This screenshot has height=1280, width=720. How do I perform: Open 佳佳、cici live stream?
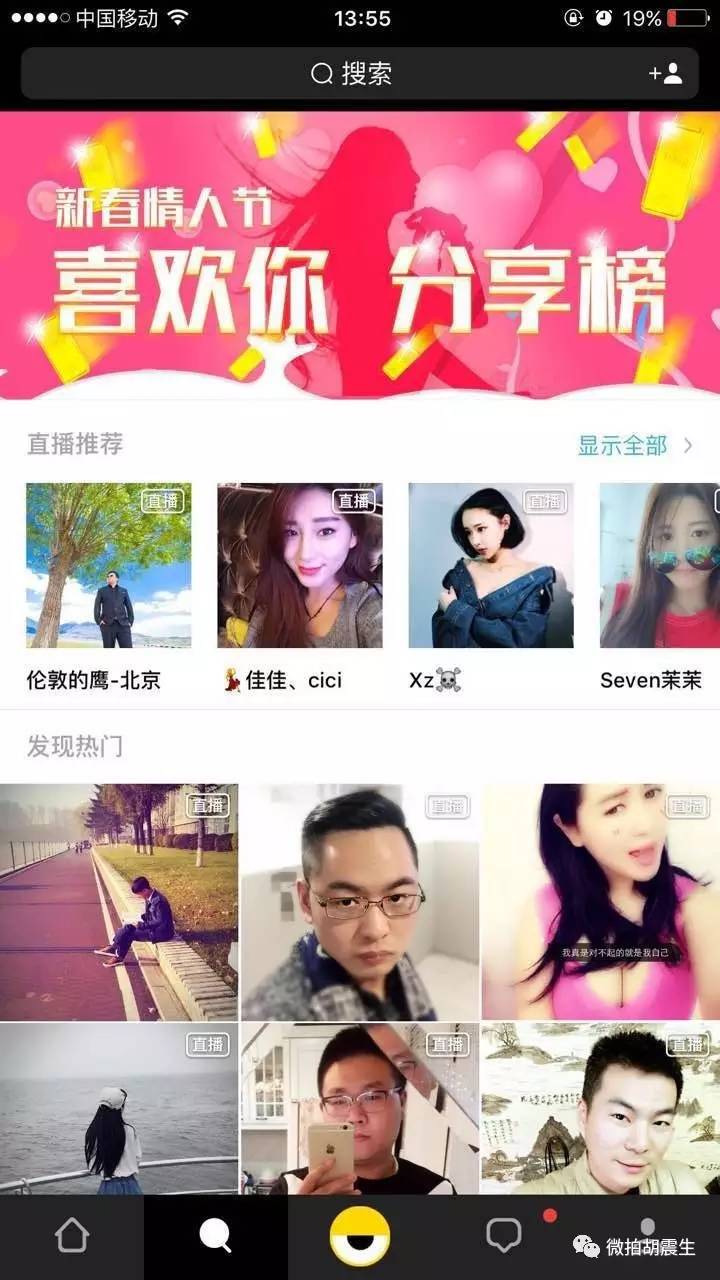(x=299, y=566)
